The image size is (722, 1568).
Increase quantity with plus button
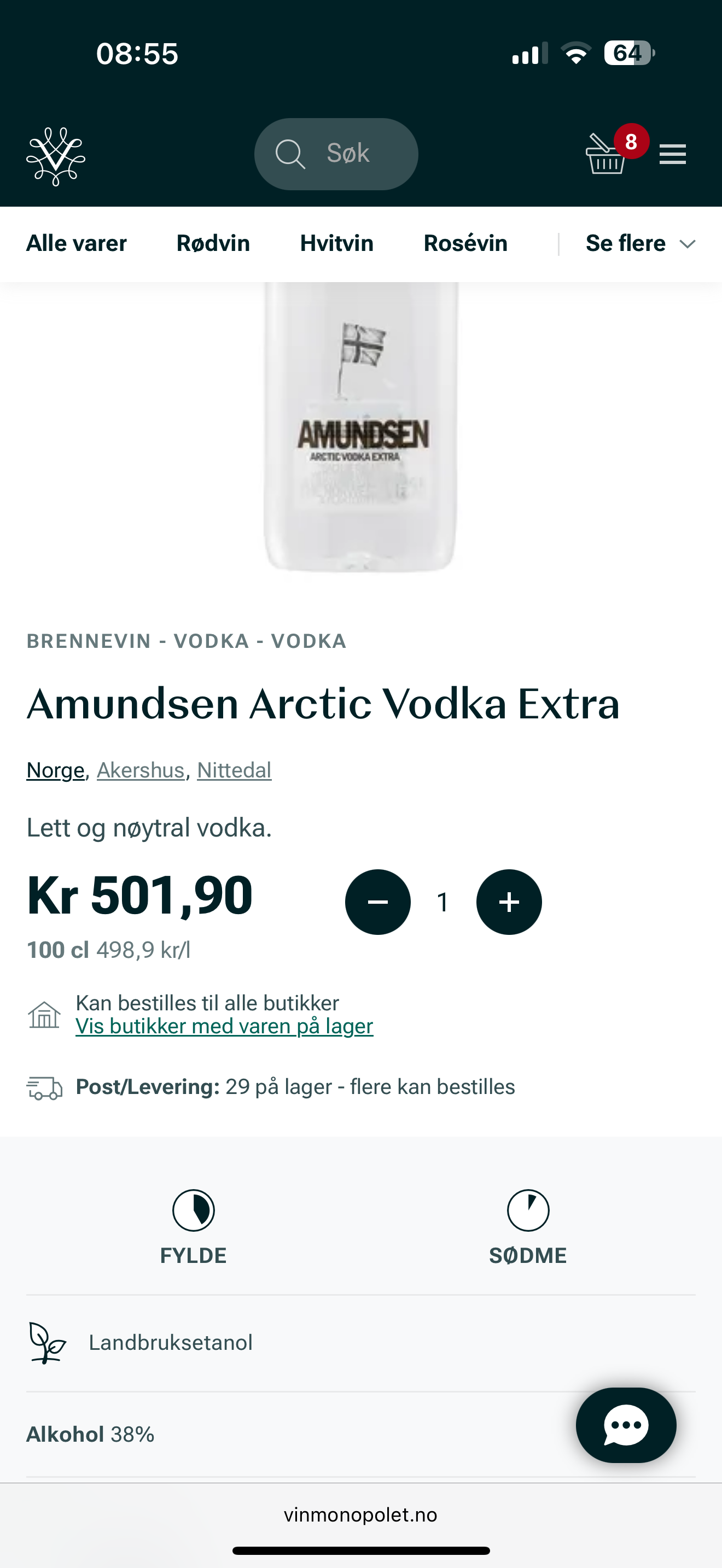click(509, 902)
